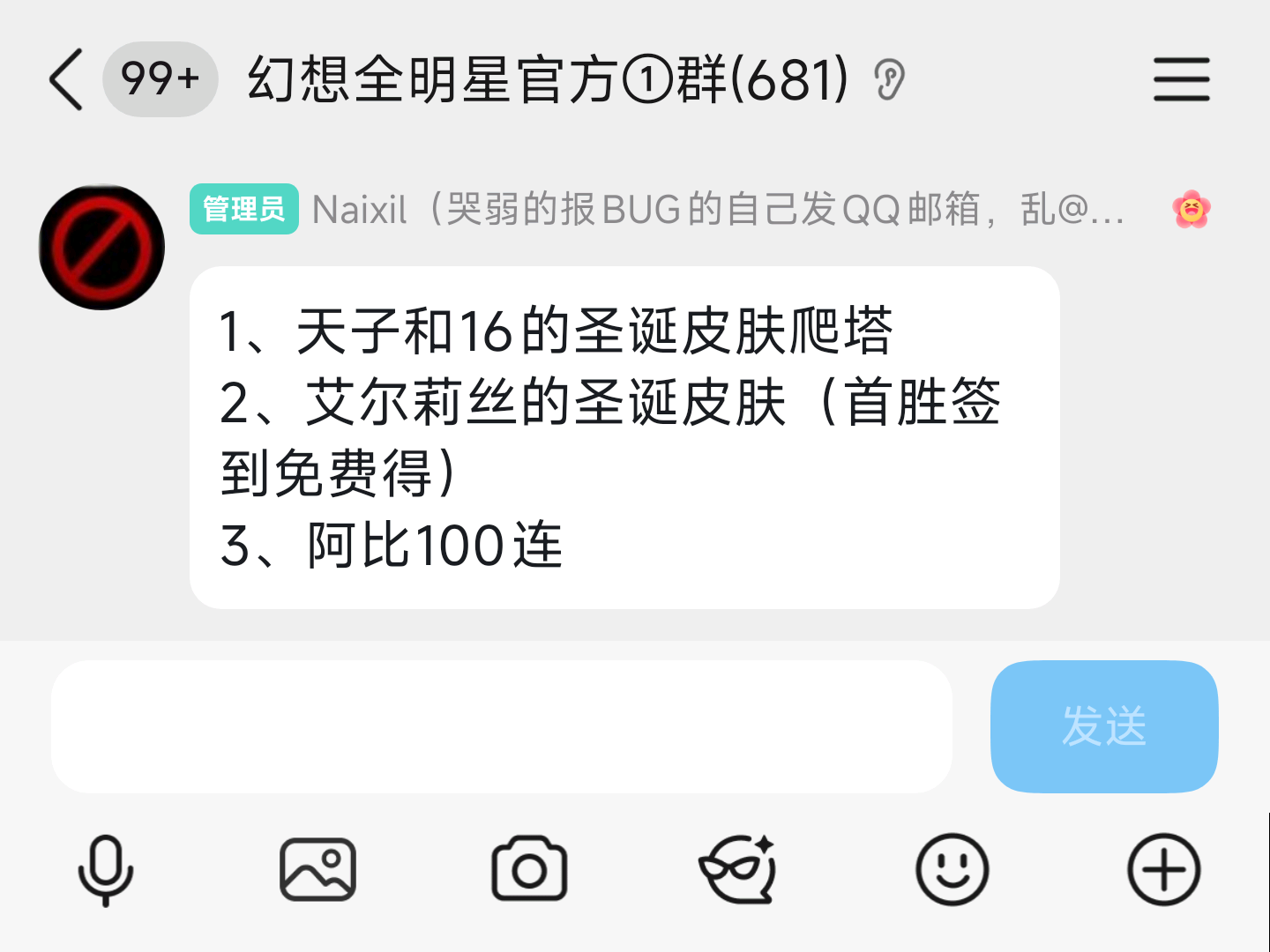This screenshot has width=1270, height=952.
Task: Open the emoji smiley panel
Action: coord(952,870)
